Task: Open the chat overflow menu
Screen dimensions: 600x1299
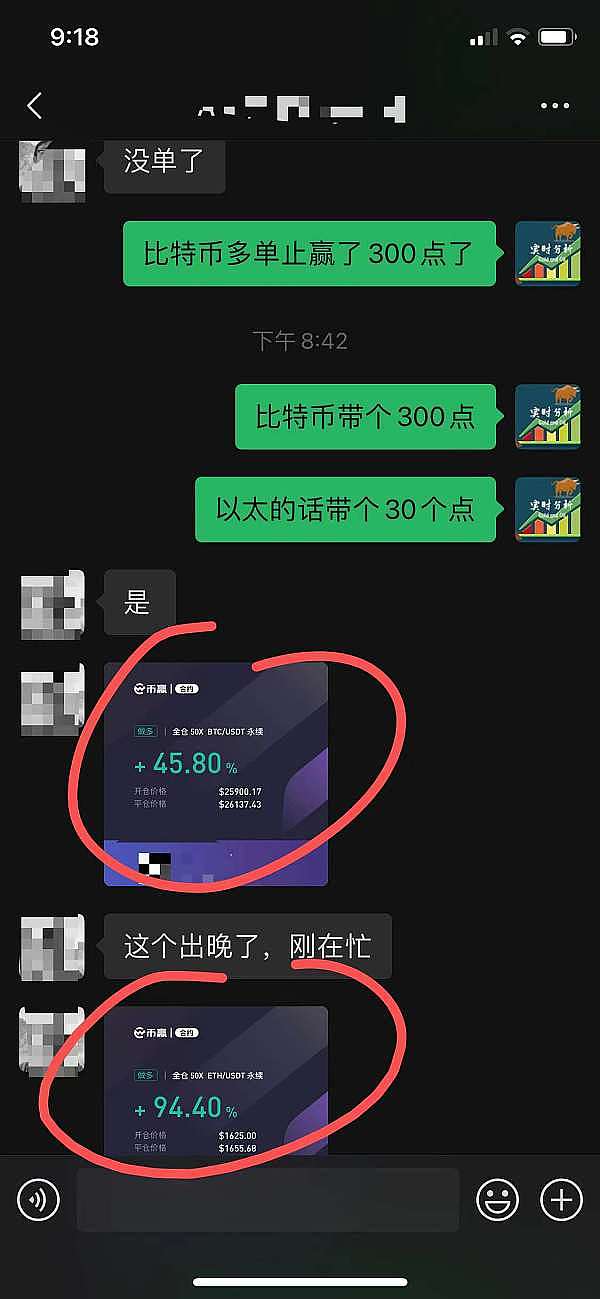Action: [x=554, y=105]
